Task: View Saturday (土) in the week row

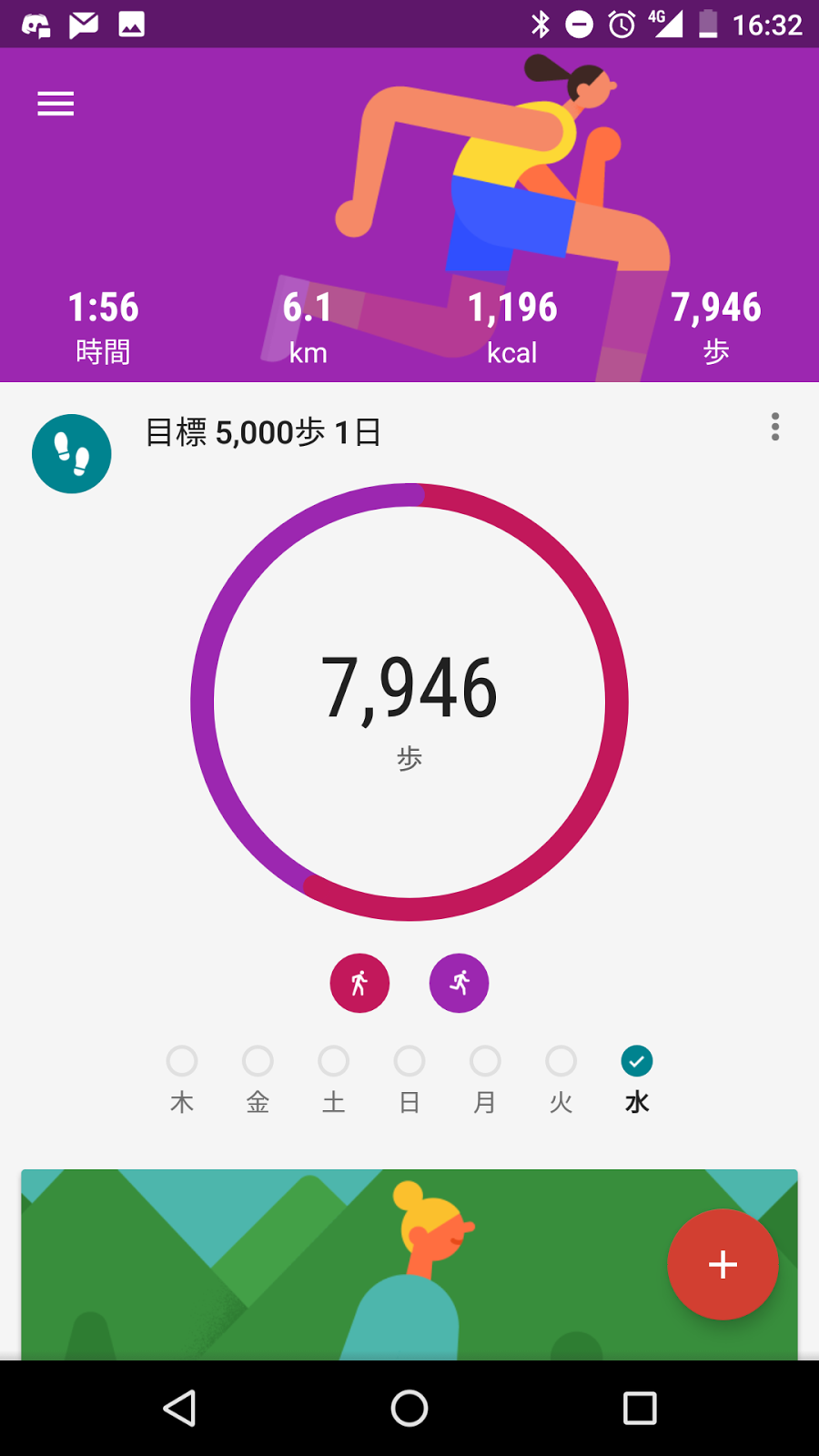Action: [333, 1080]
